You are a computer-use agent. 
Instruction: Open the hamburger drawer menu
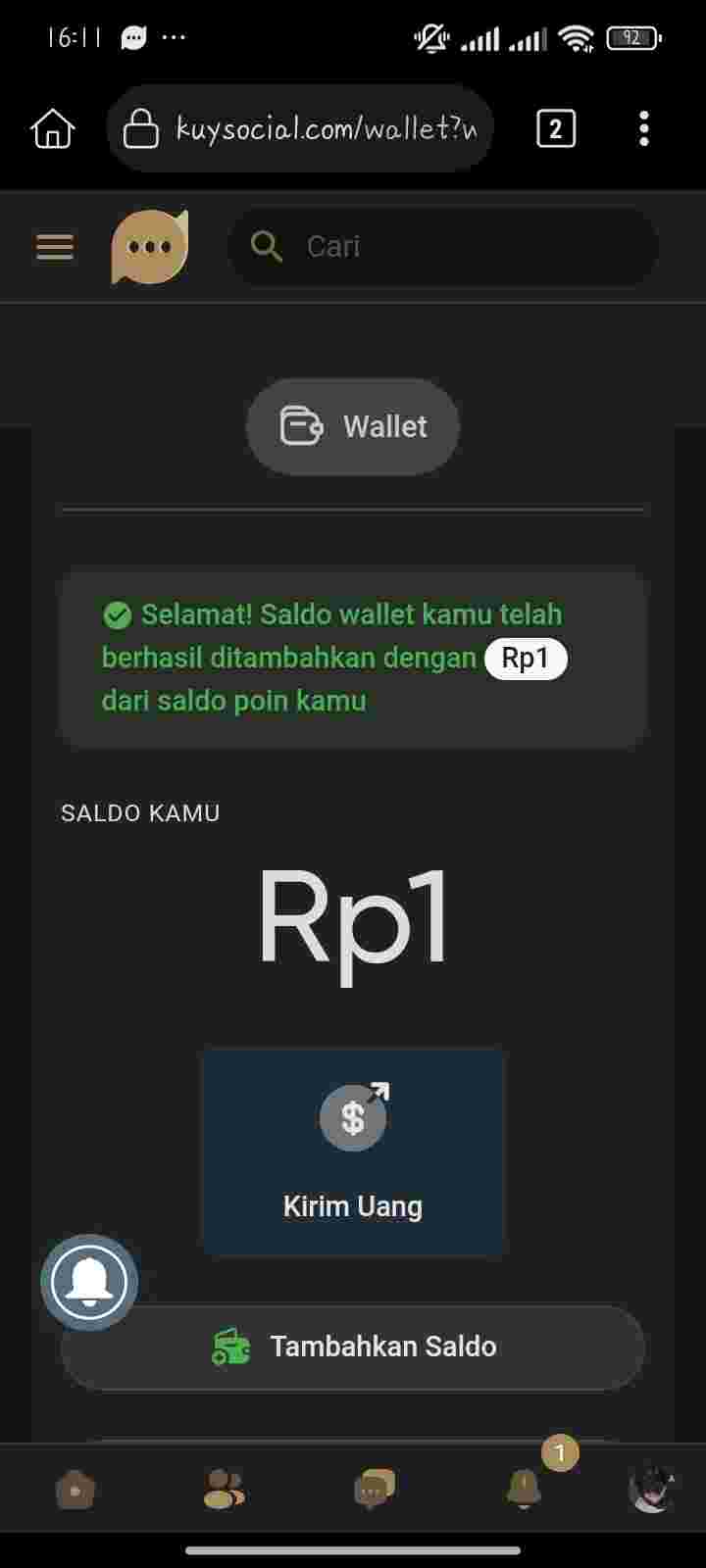tap(55, 246)
